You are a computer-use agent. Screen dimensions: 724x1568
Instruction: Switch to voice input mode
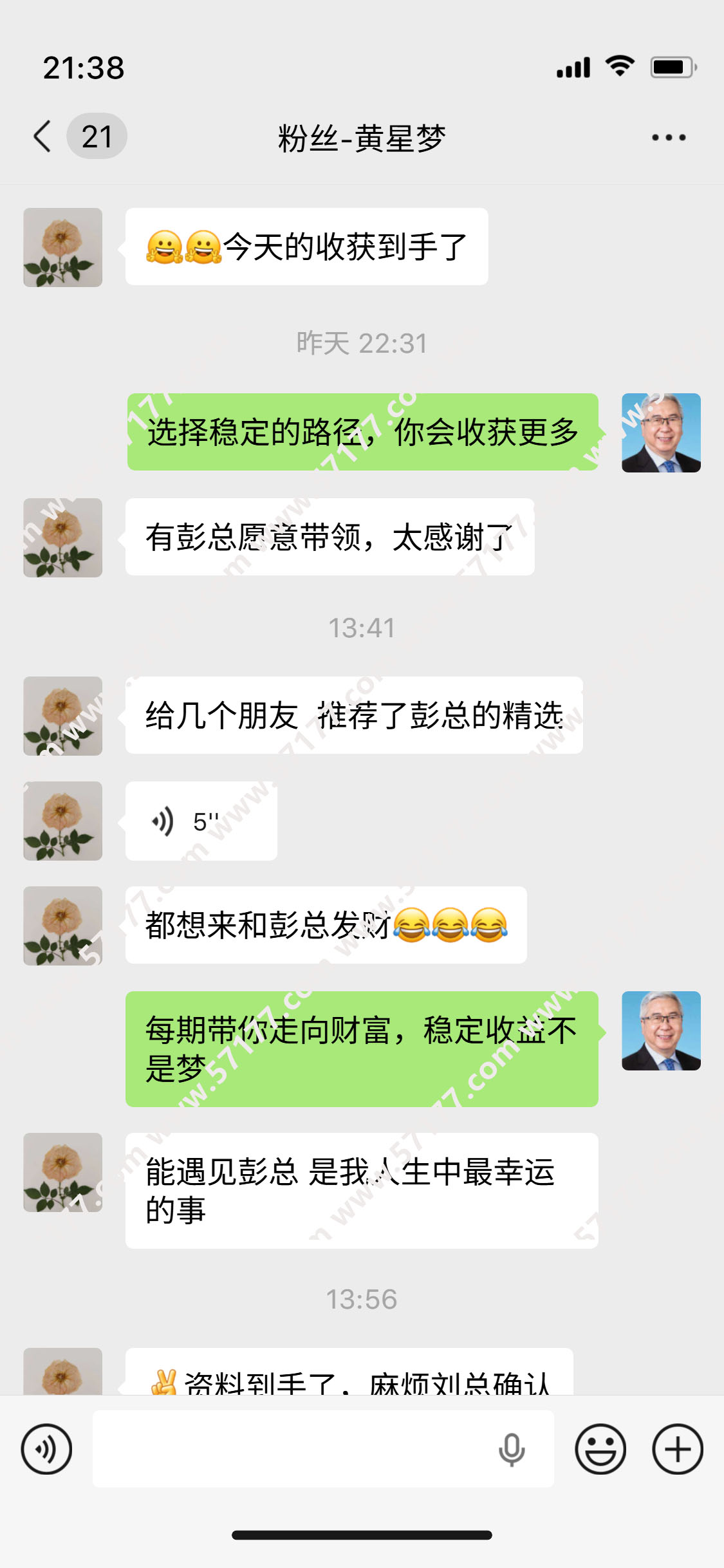(x=46, y=1449)
